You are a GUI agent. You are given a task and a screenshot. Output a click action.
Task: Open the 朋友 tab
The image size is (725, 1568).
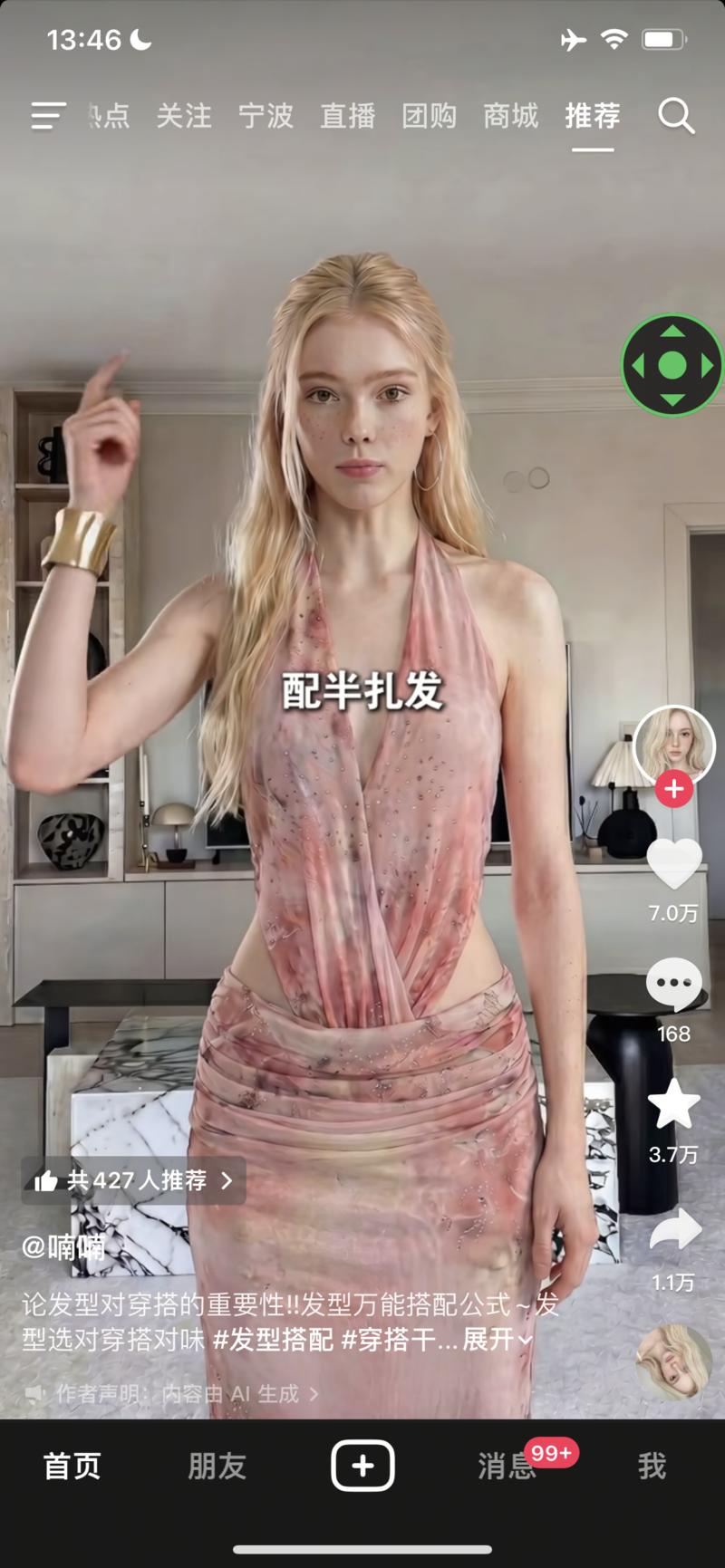click(x=217, y=1466)
